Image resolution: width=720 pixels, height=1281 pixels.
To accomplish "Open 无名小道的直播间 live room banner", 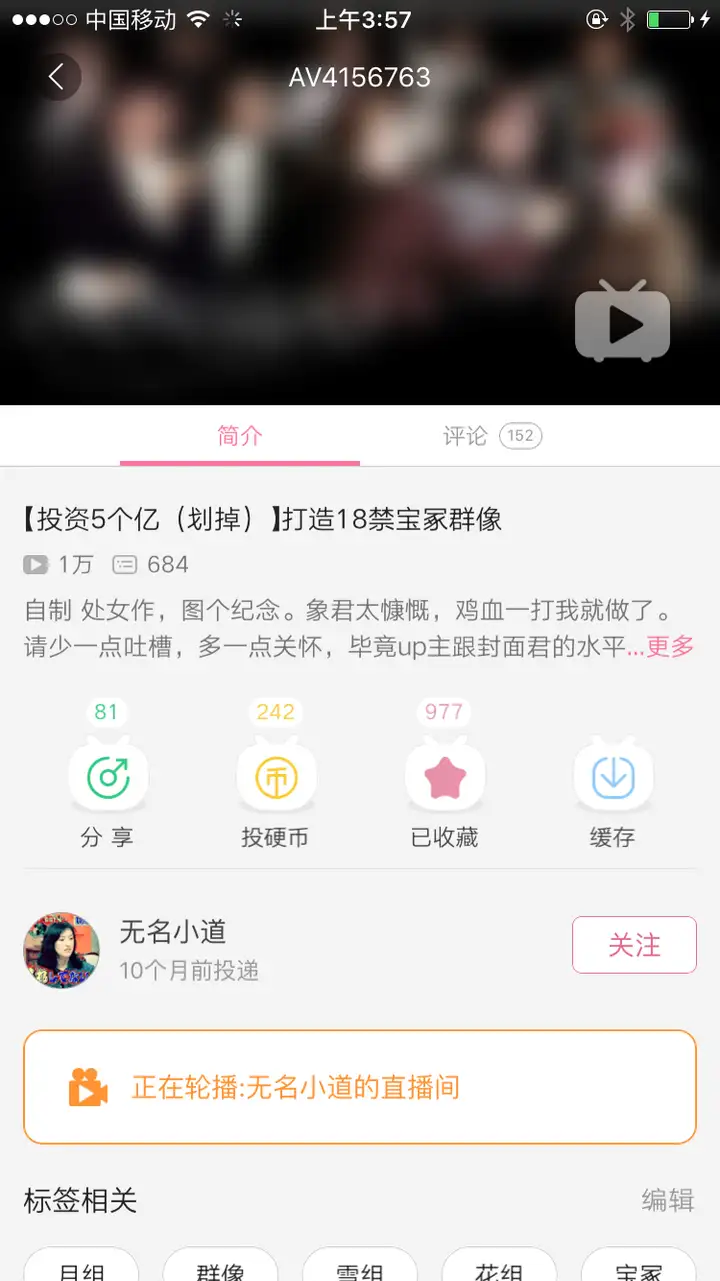I will [x=360, y=1087].
